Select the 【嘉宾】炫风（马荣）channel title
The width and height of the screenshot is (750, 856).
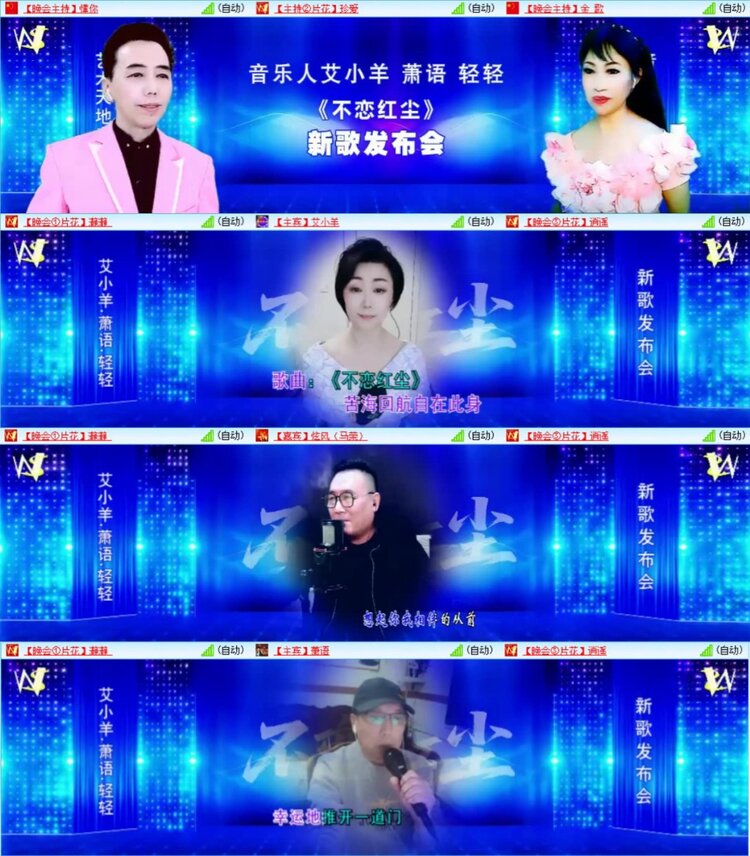(x=322, y=434)
